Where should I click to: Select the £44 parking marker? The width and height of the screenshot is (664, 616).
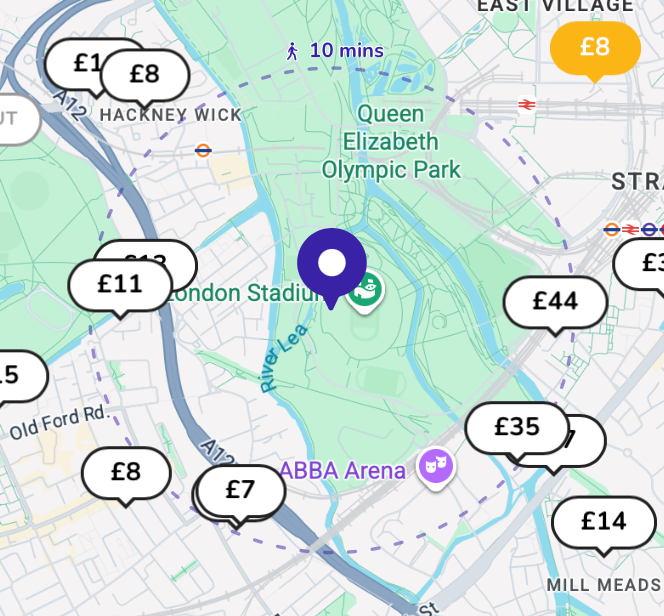555,303
